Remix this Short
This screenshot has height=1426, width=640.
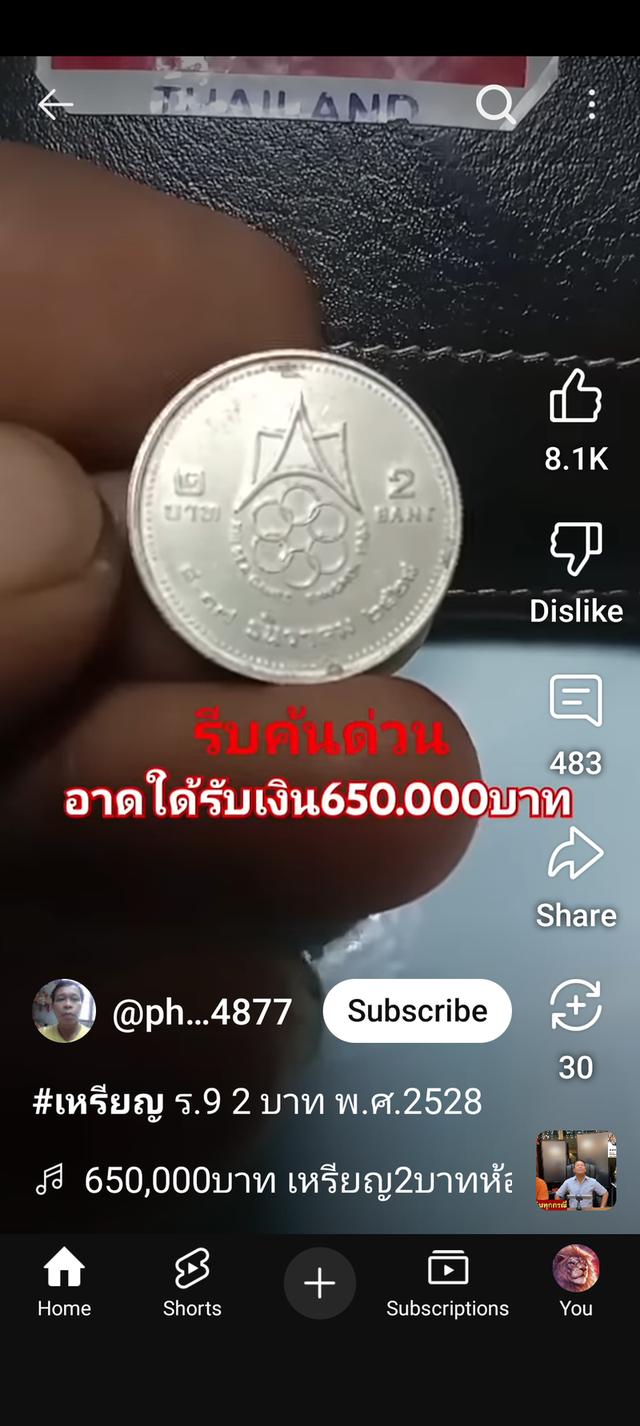(576, 1006)
